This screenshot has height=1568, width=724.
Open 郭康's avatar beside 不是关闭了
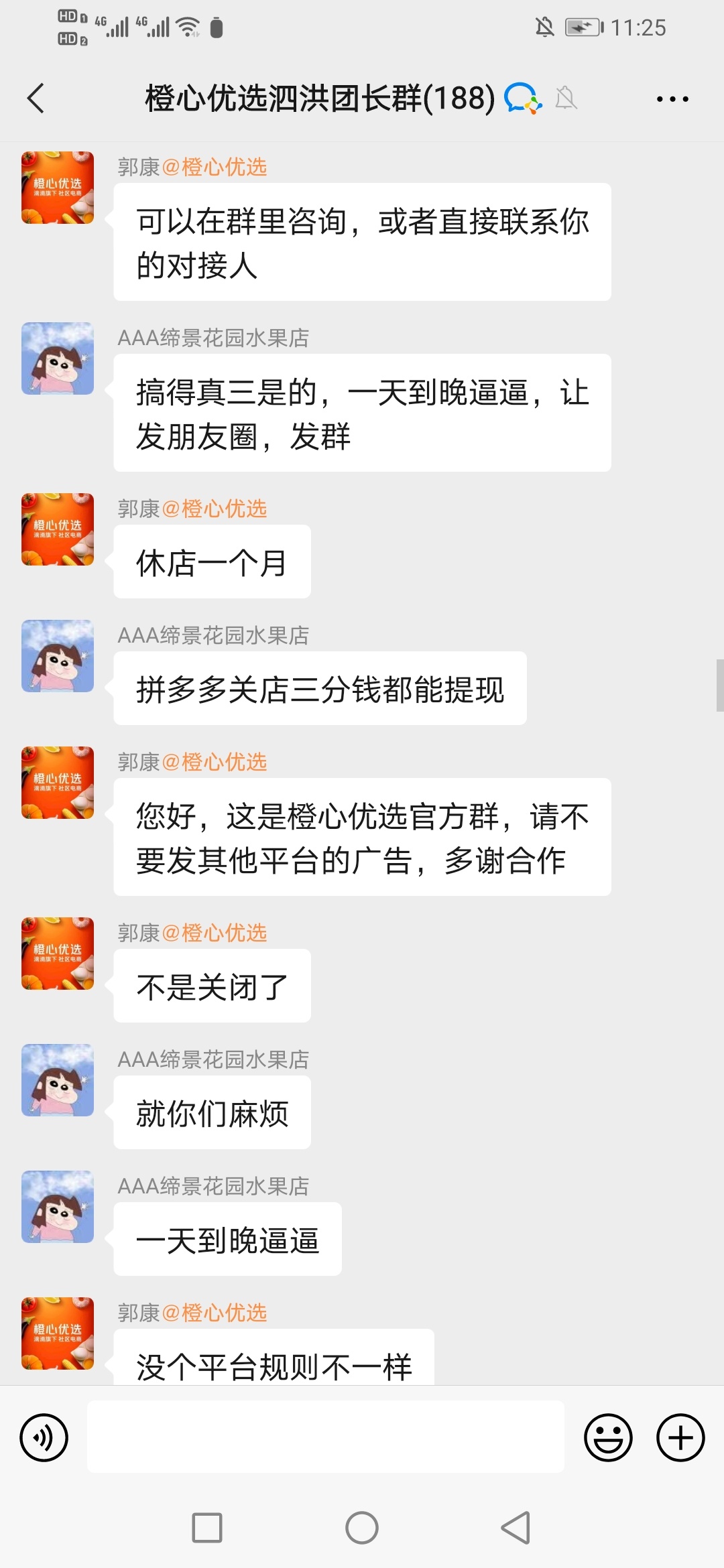click(58, 954)
